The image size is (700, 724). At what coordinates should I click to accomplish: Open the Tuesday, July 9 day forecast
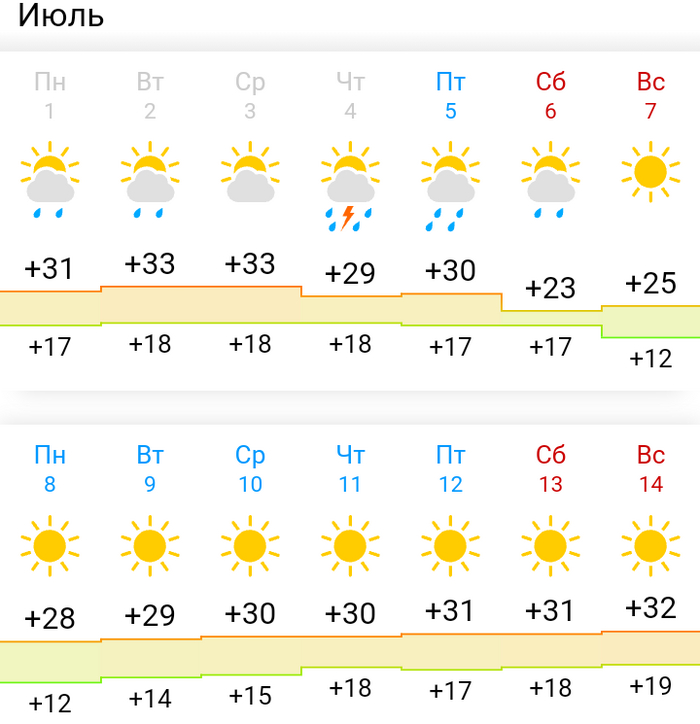(150, 469)
